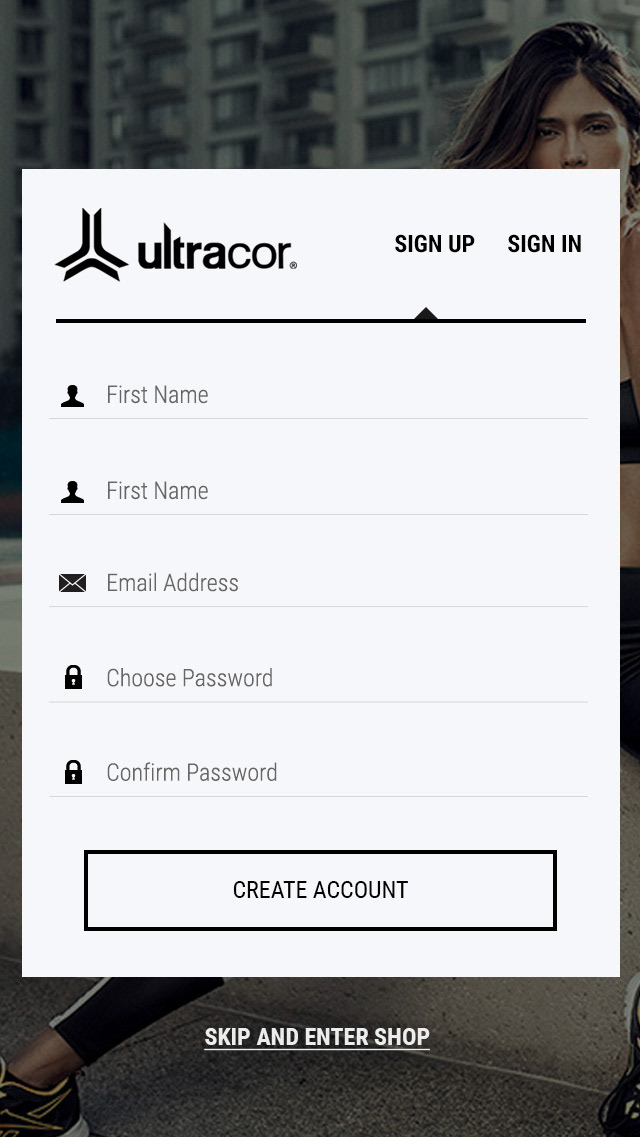Viewport: 640px width, 1137px height.
Task: Focus the Confirm Password field
Action: click(x=318, y=773)
